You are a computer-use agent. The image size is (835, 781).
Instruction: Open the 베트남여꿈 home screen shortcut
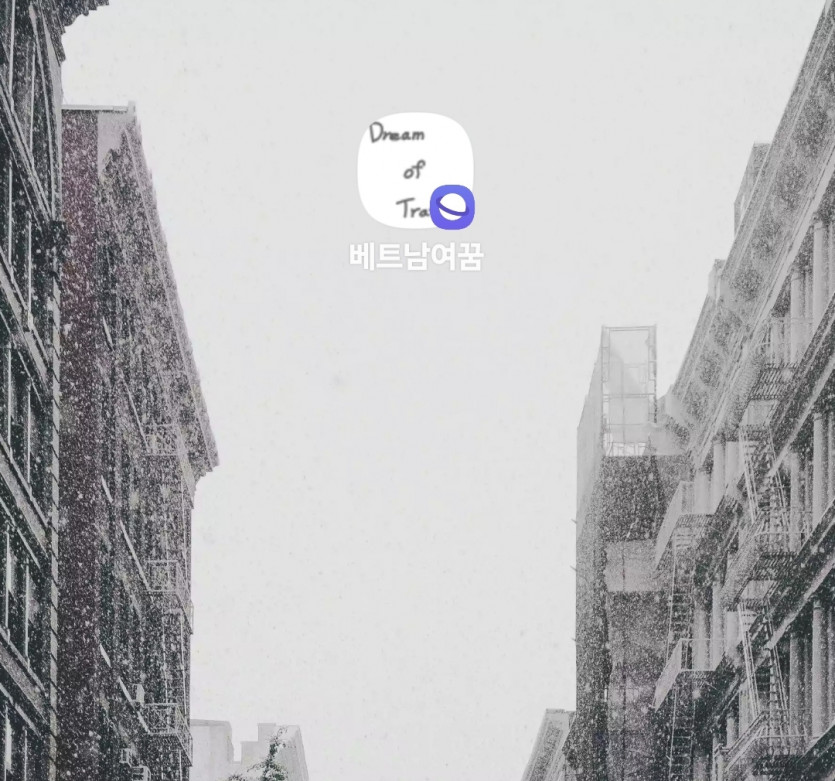coord(415,171)
